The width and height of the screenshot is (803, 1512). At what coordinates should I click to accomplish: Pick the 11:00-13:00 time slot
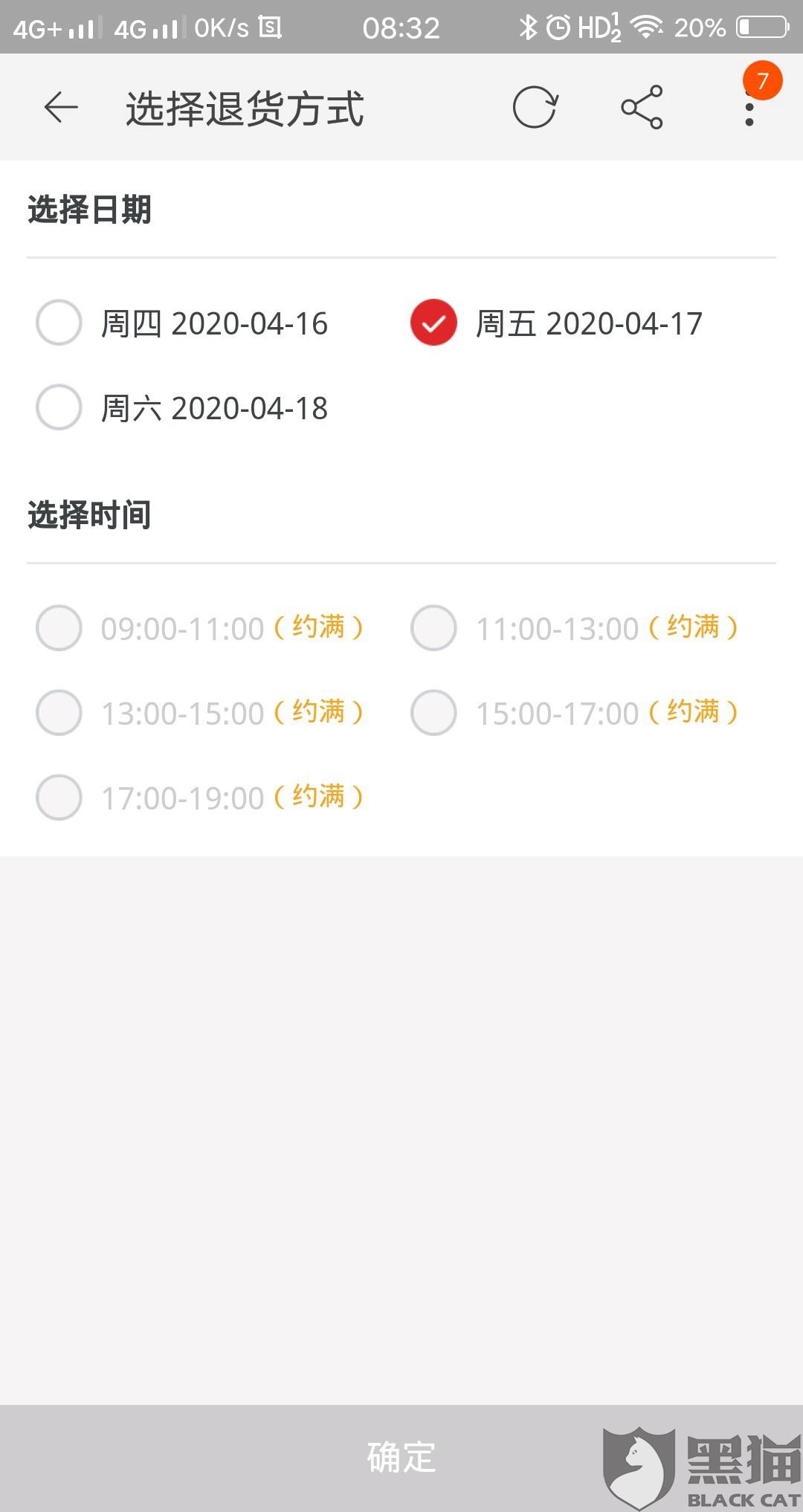(433, 628)
